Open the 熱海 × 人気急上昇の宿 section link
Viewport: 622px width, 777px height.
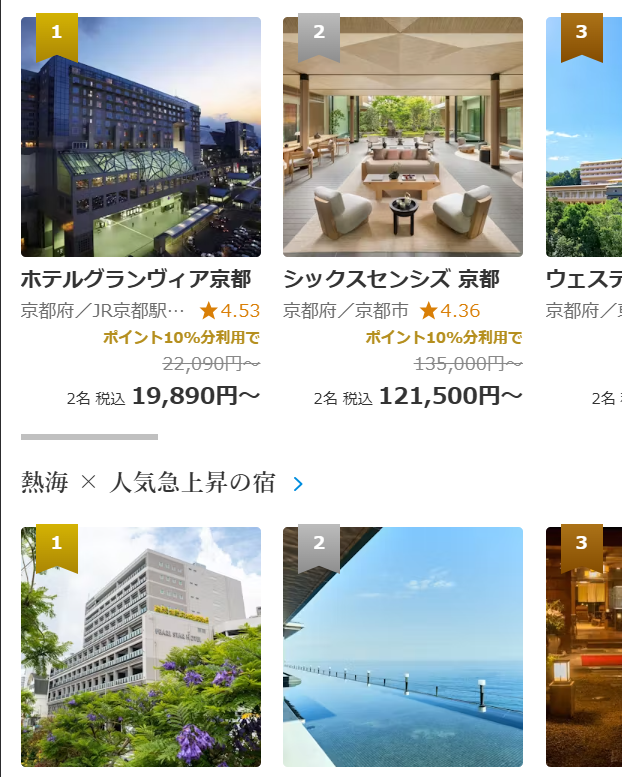coord(162,483)
